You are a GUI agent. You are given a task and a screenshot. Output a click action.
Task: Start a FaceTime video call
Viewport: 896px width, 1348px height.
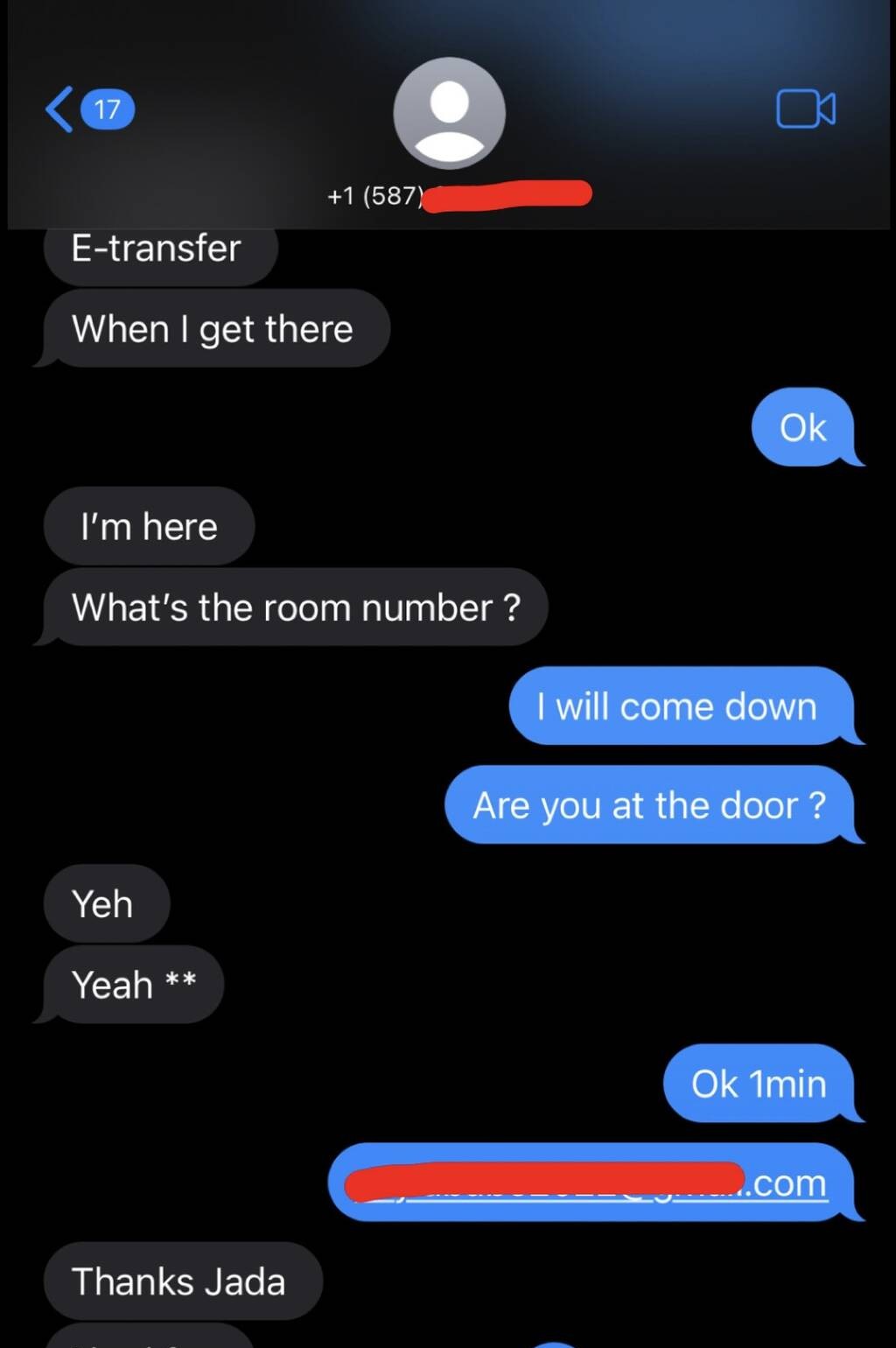pyautogui.click(x=805, y=109)
